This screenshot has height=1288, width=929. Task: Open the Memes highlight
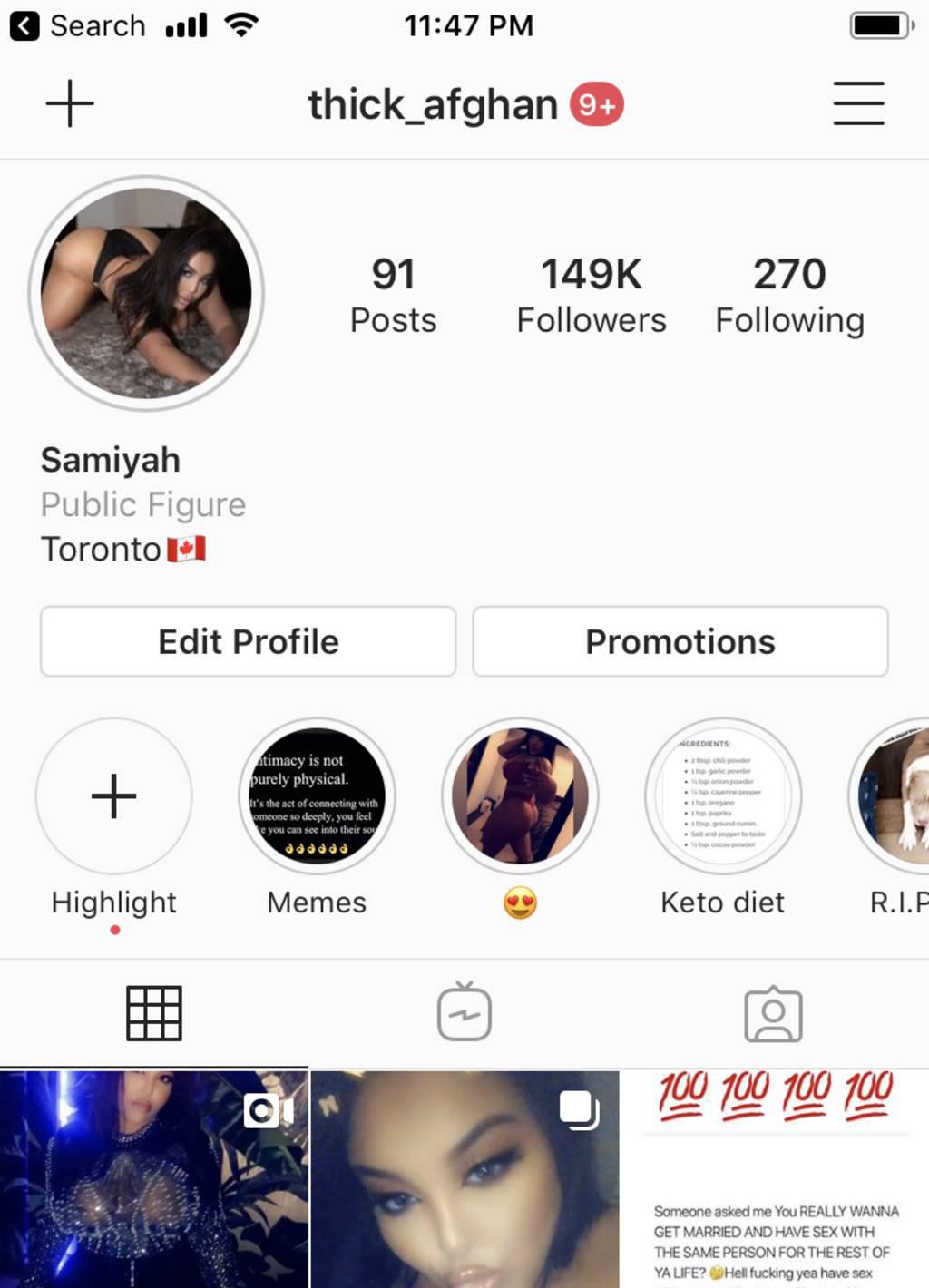317,796
